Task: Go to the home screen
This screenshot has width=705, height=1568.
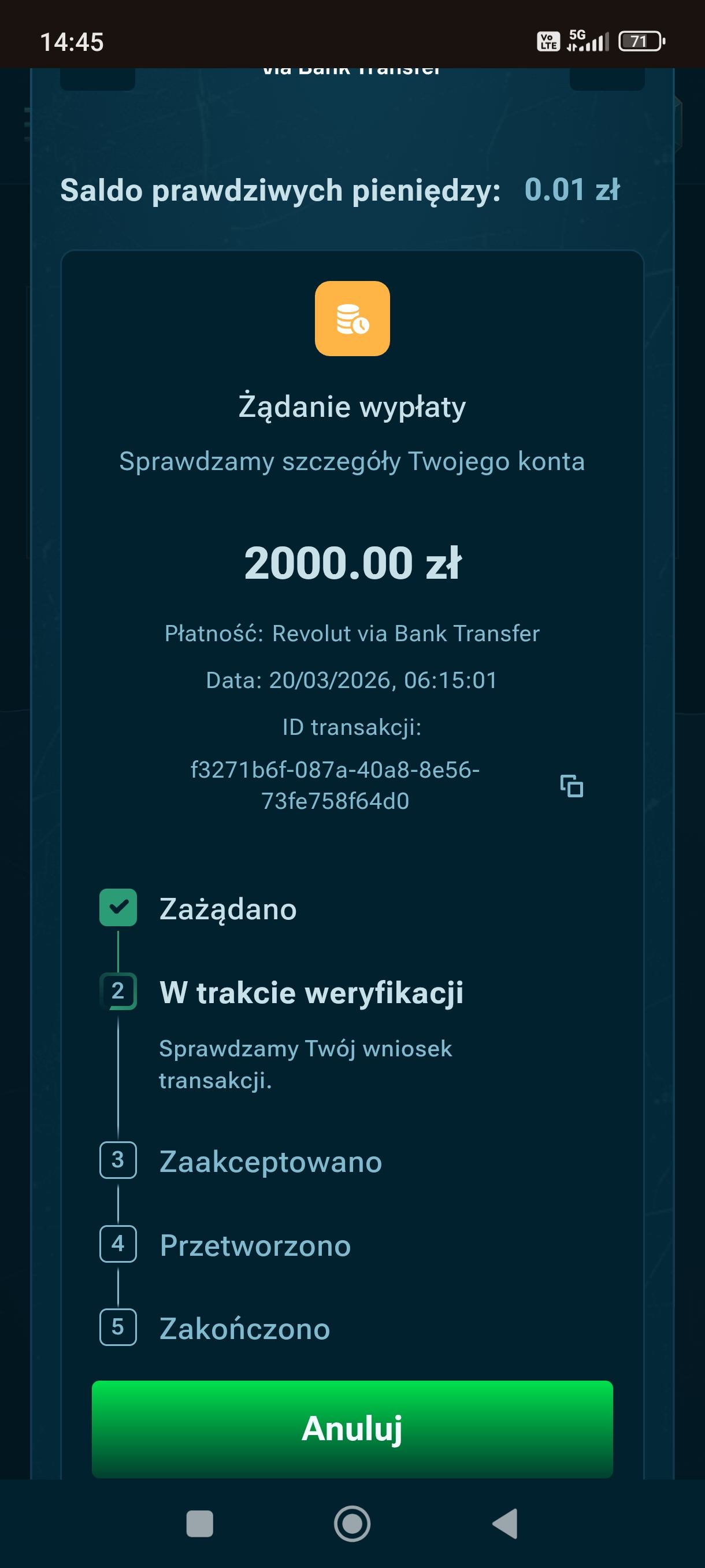Action: point(352,1523)
